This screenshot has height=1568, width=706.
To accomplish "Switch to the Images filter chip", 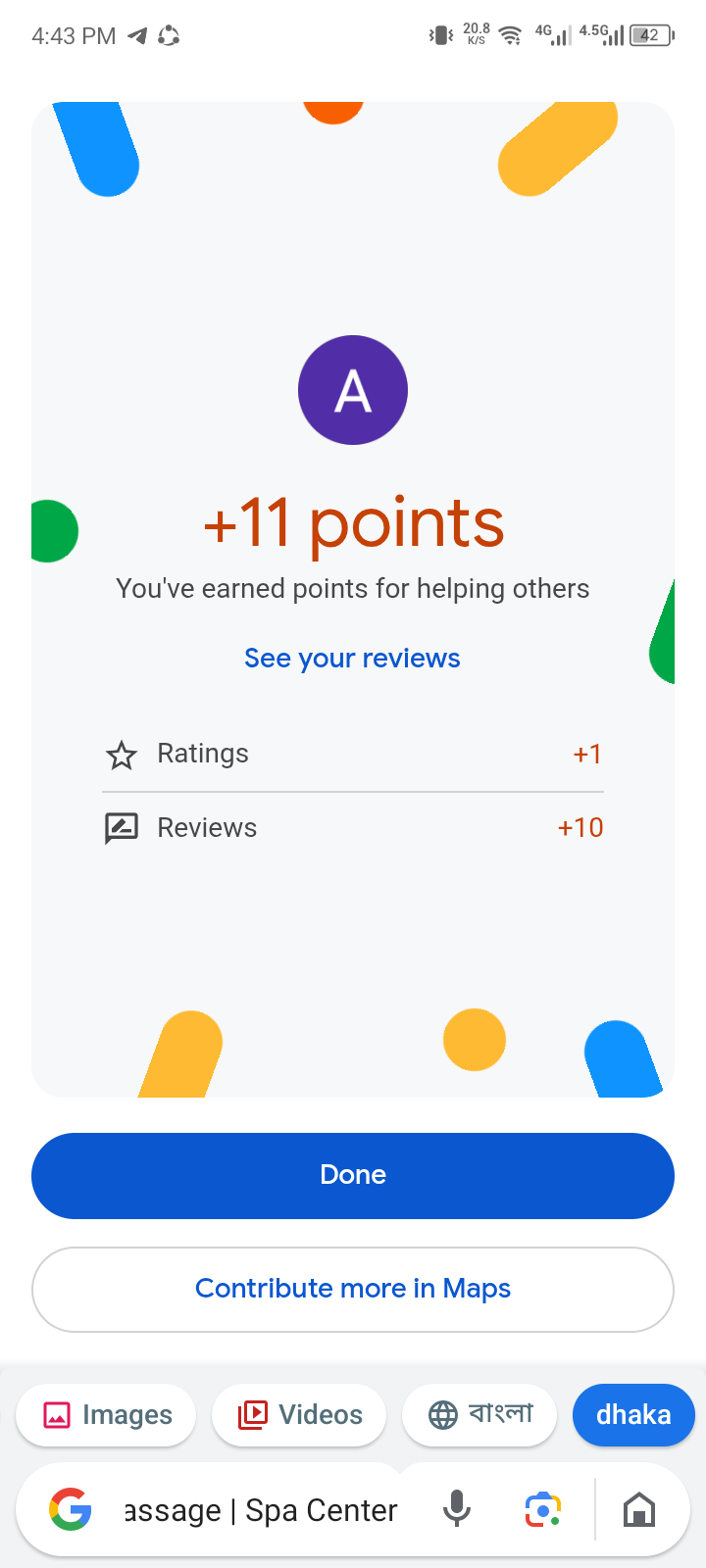I will click(x=107, y=1415).
